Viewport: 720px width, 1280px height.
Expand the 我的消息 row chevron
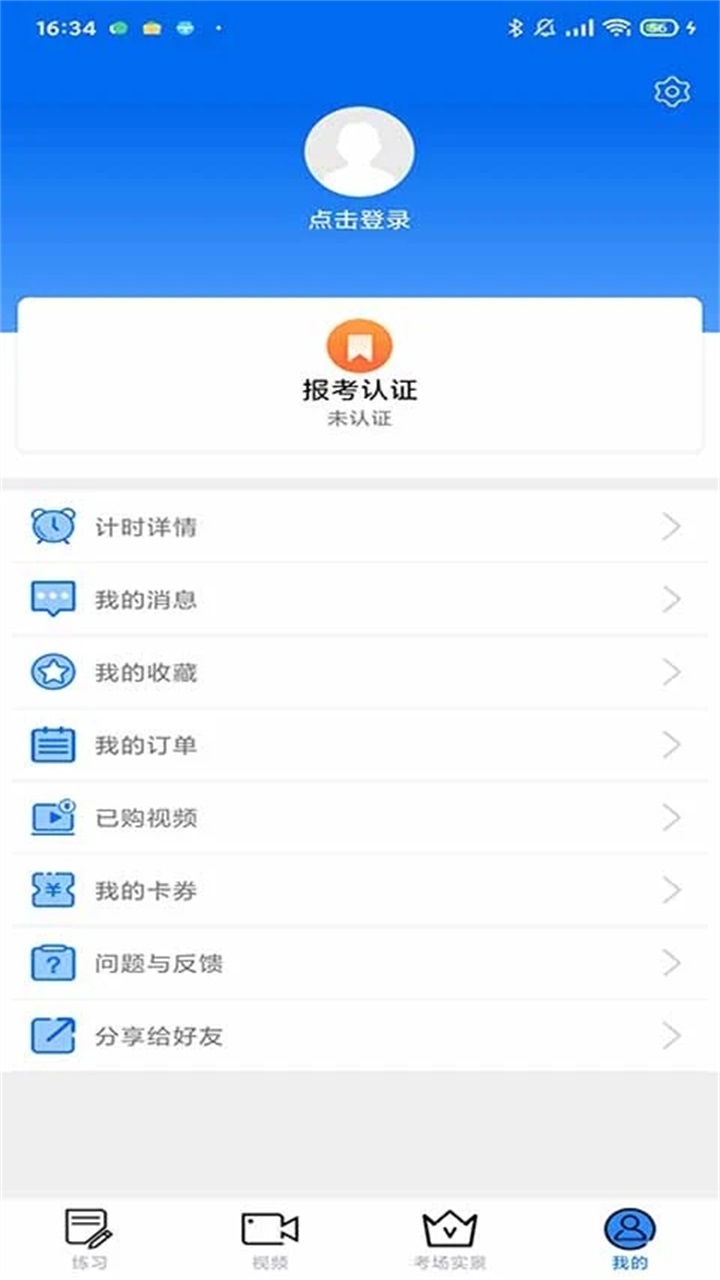[672, 599]
